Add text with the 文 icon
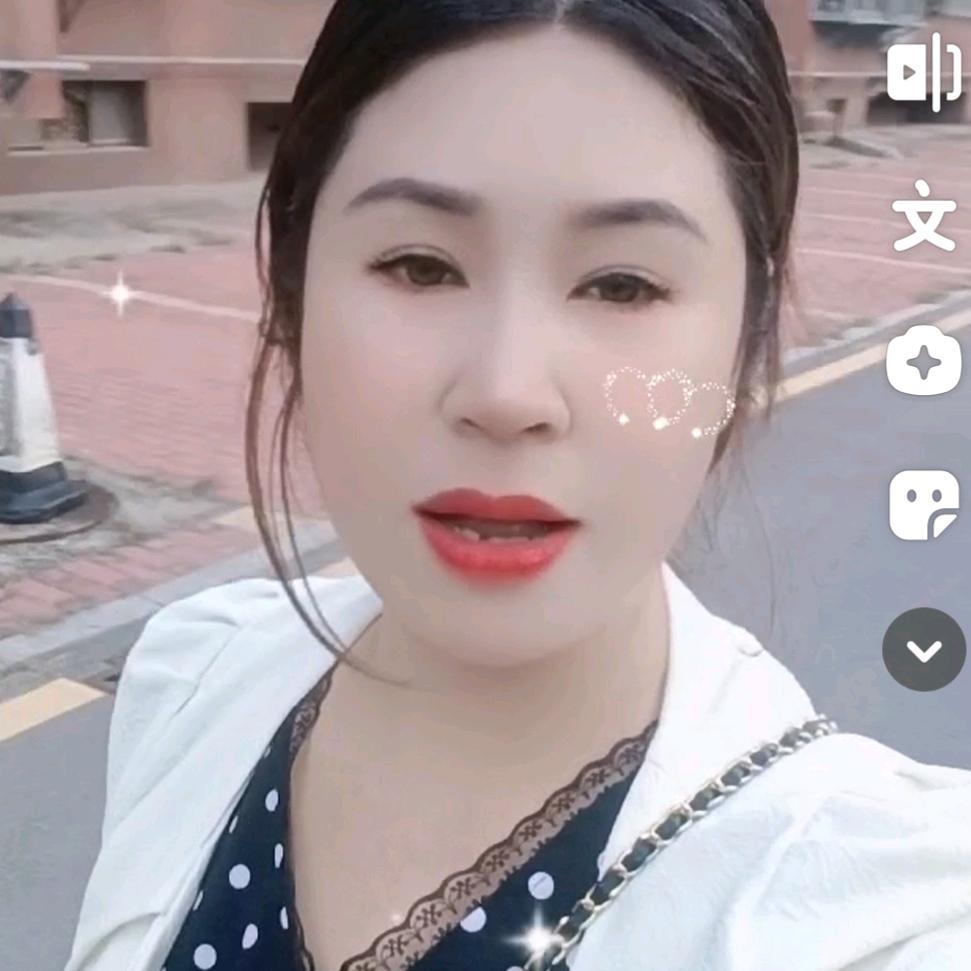The height and width of the screenshot is (971, 971). click(924, 216)
